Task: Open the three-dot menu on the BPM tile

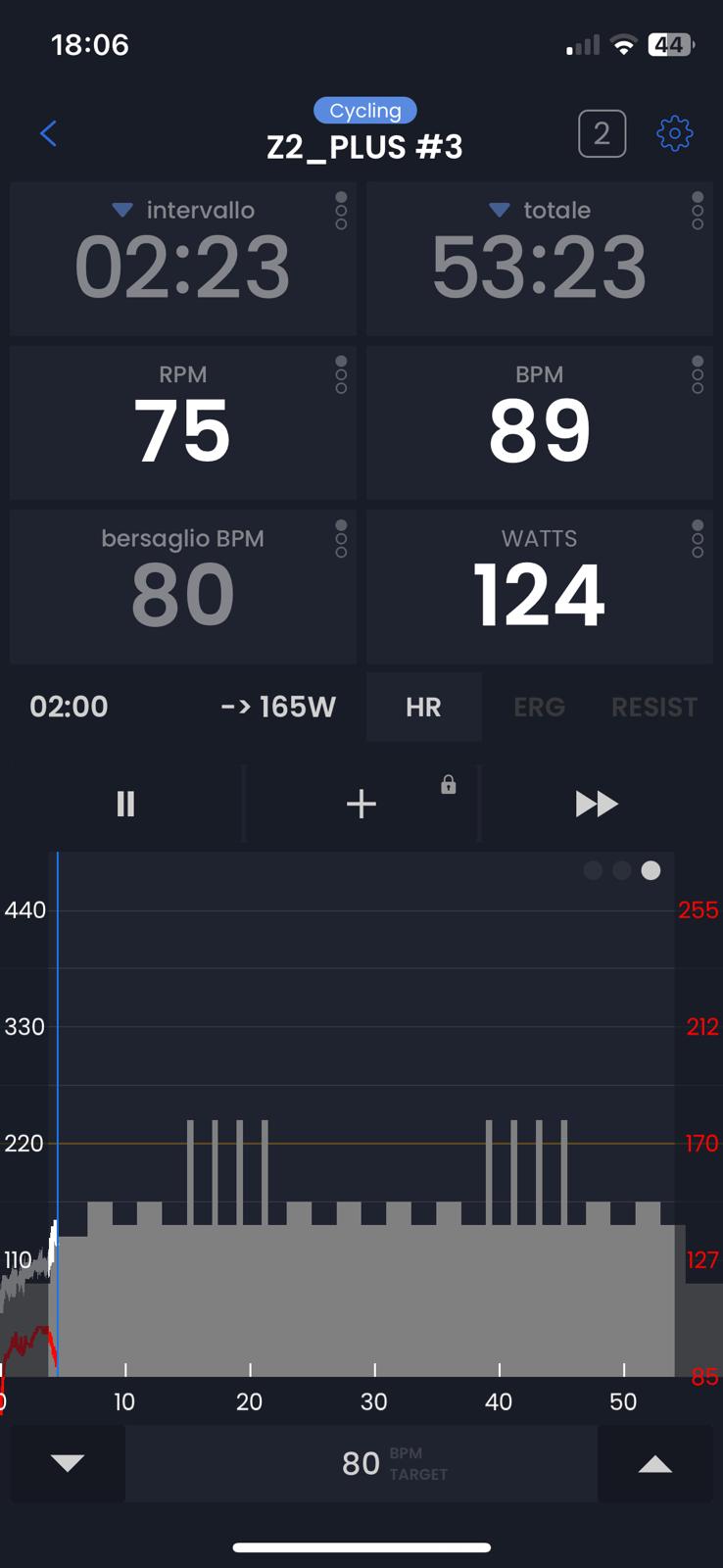Action: [698, 375]
